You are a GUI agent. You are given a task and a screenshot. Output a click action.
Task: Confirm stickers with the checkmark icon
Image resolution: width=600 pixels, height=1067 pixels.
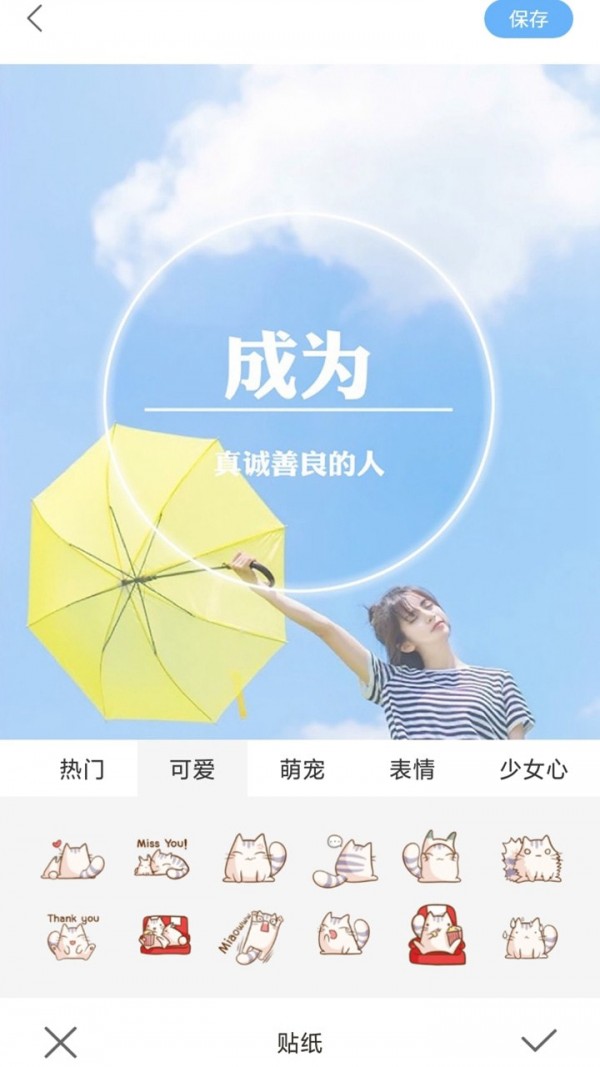click(539, 1041)
